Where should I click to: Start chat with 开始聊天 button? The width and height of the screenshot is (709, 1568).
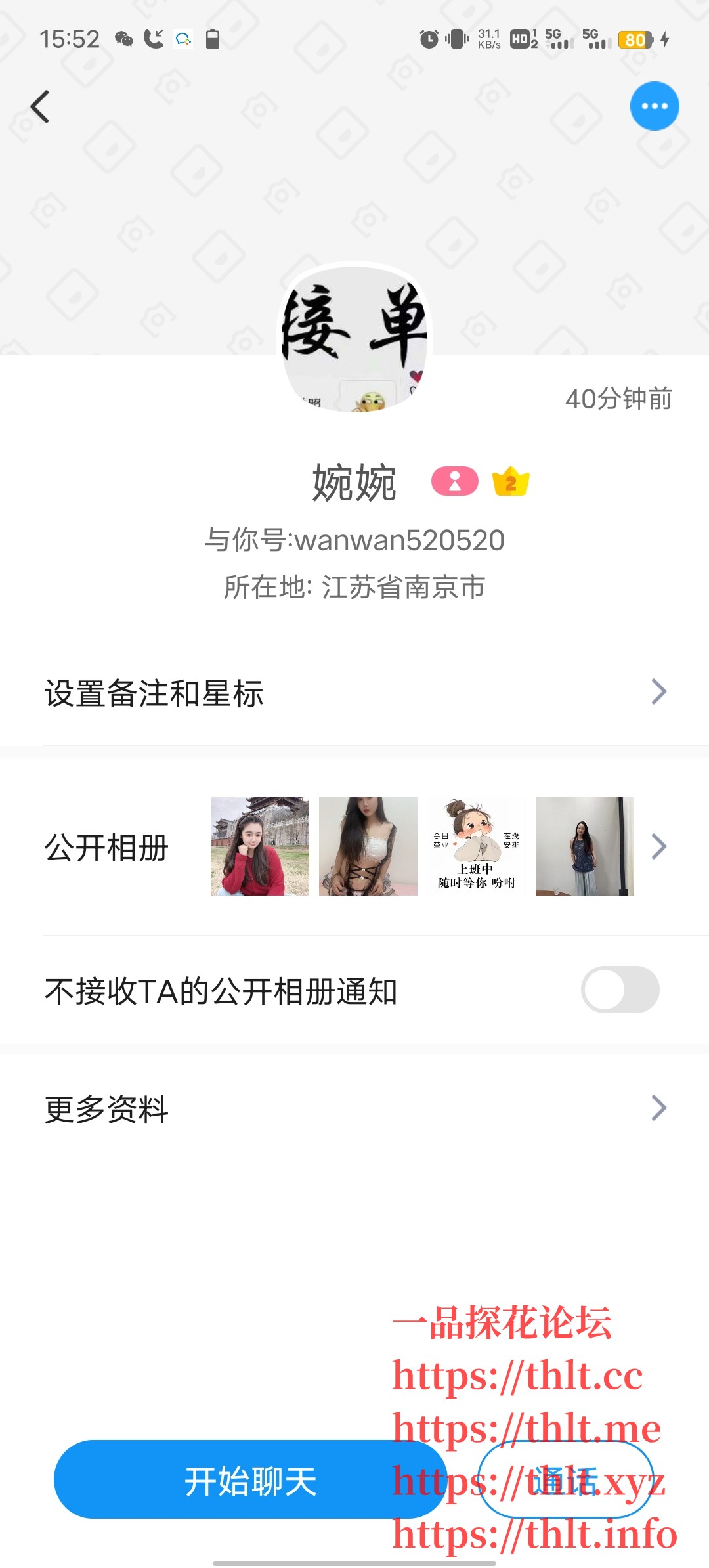pyautogui.click(x=249, y=1480)
